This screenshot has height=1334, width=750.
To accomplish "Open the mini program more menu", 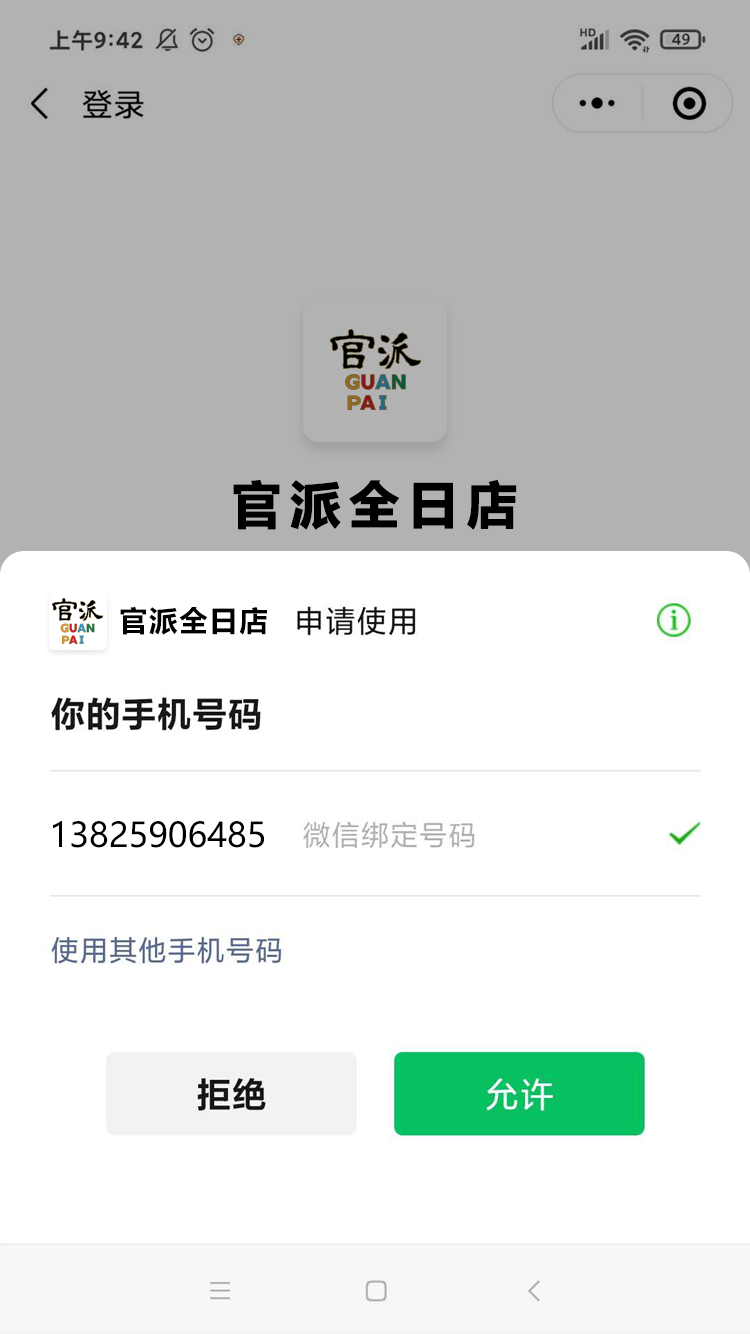I will (x=597, y=103).
